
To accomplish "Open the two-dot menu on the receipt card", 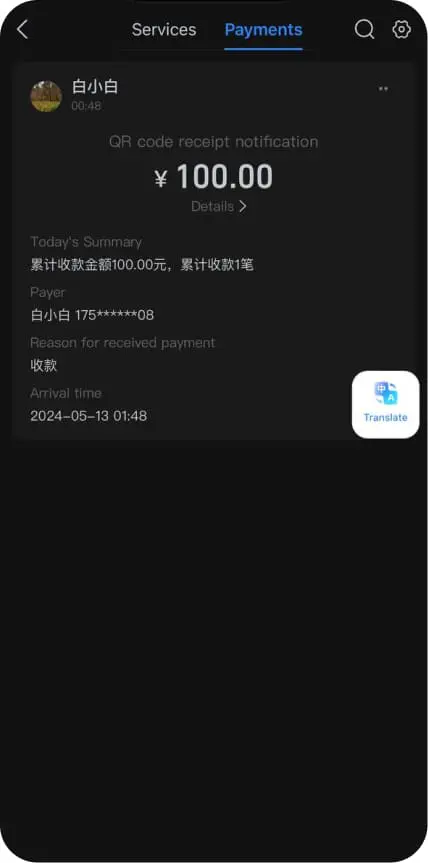I will (383, 89).
